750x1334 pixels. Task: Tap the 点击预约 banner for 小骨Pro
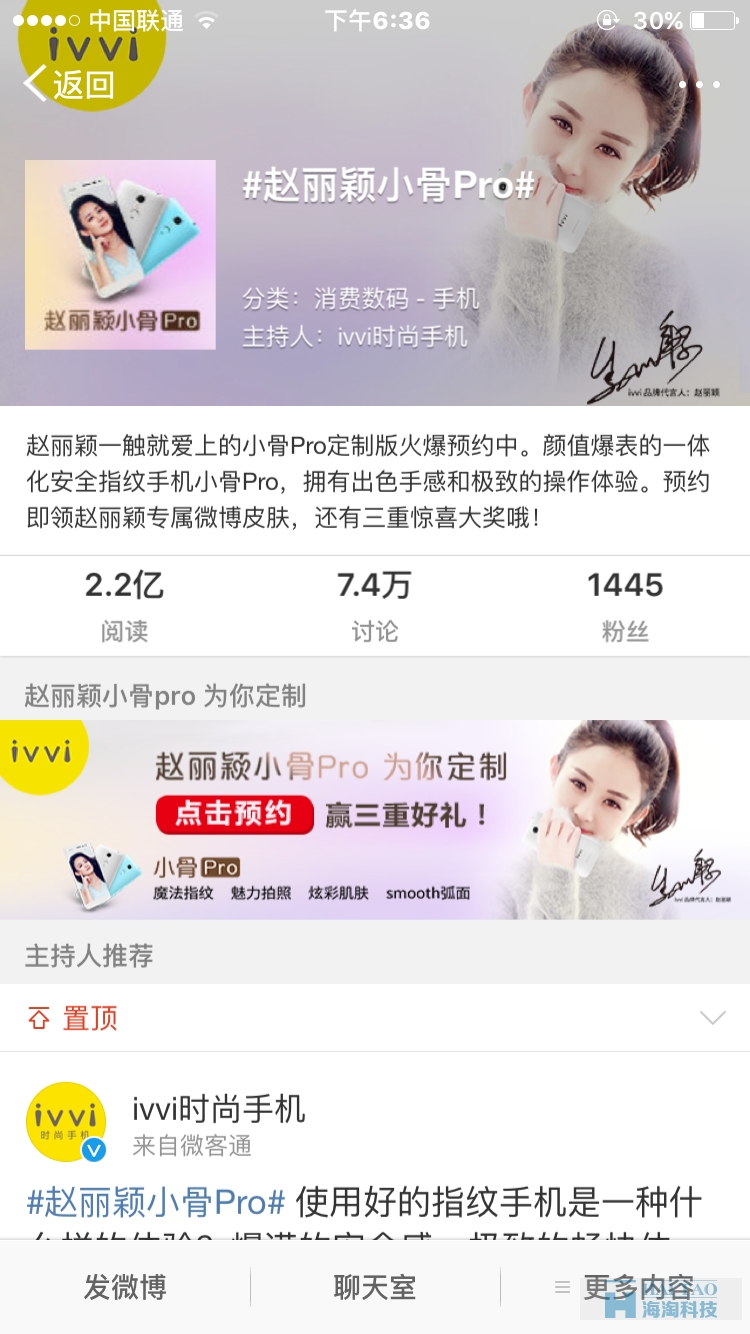(x=234, y=815)
